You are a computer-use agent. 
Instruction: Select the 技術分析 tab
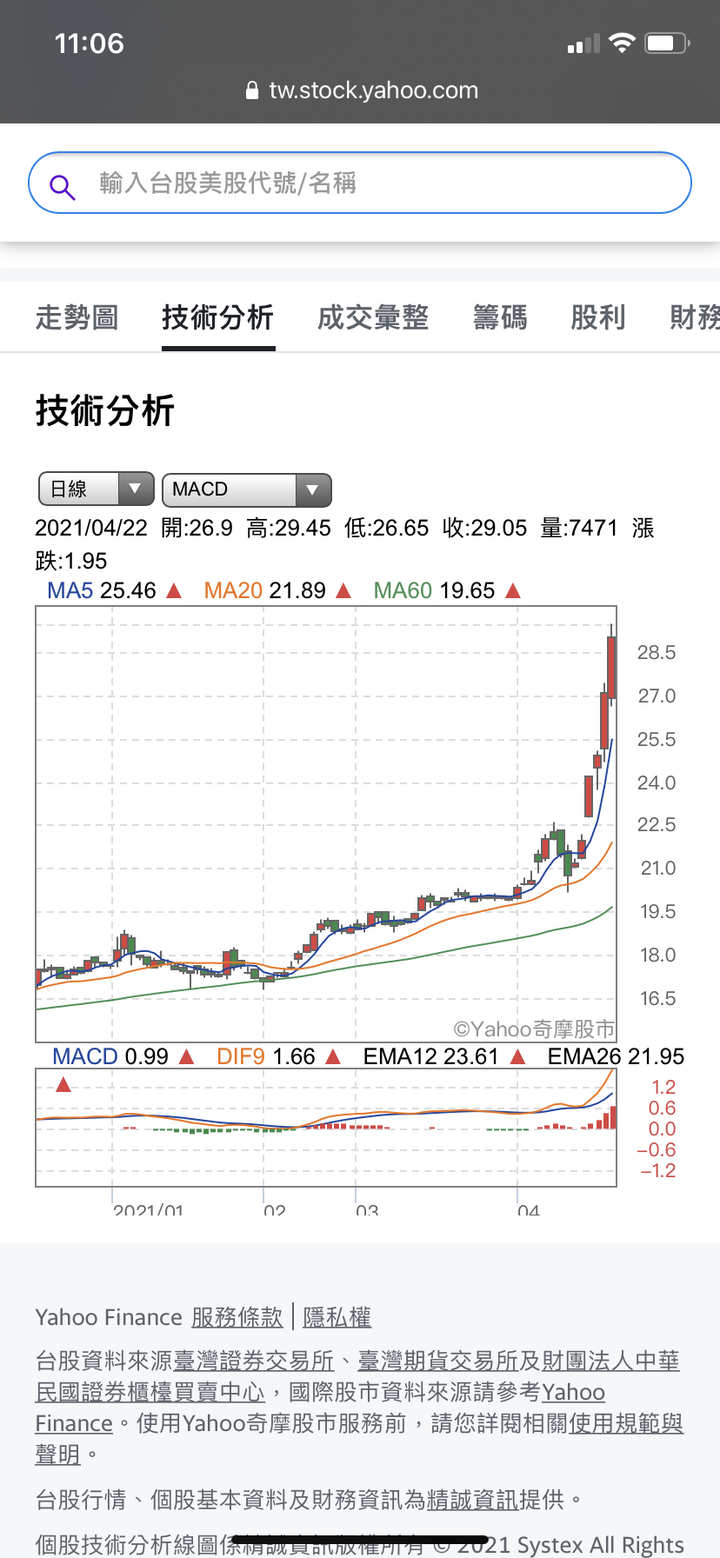218,318
